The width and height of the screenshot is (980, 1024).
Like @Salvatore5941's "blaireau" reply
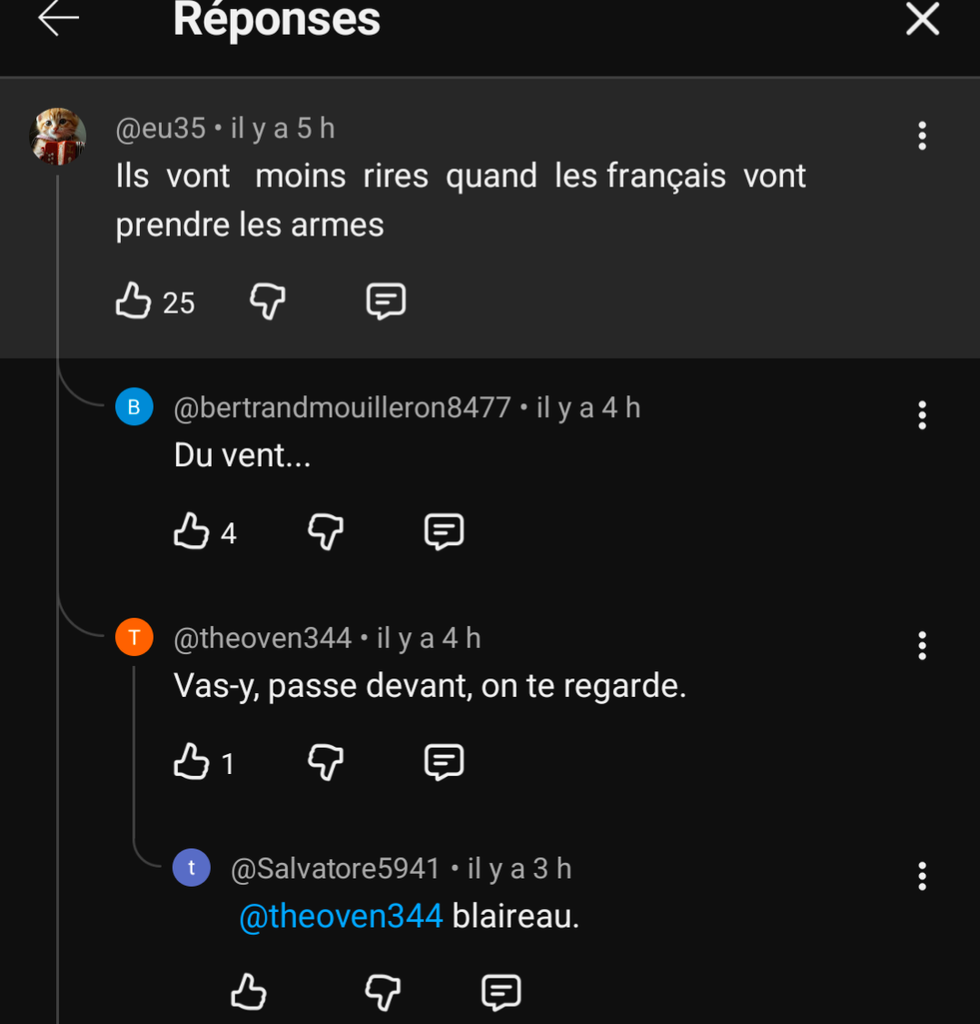click(x=248, y=993)
